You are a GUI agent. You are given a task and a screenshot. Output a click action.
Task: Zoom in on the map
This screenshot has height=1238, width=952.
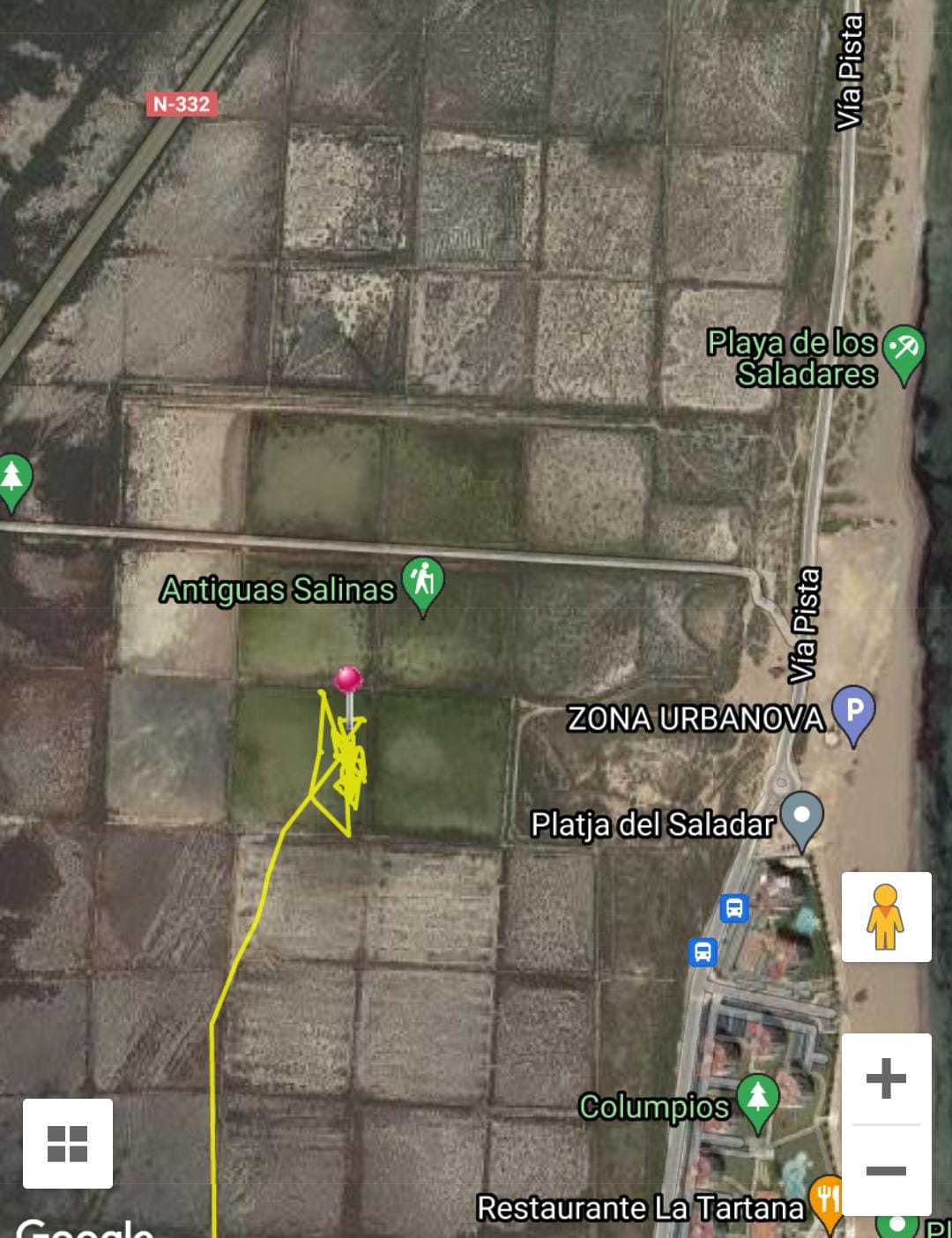(x=886, y=1078)
